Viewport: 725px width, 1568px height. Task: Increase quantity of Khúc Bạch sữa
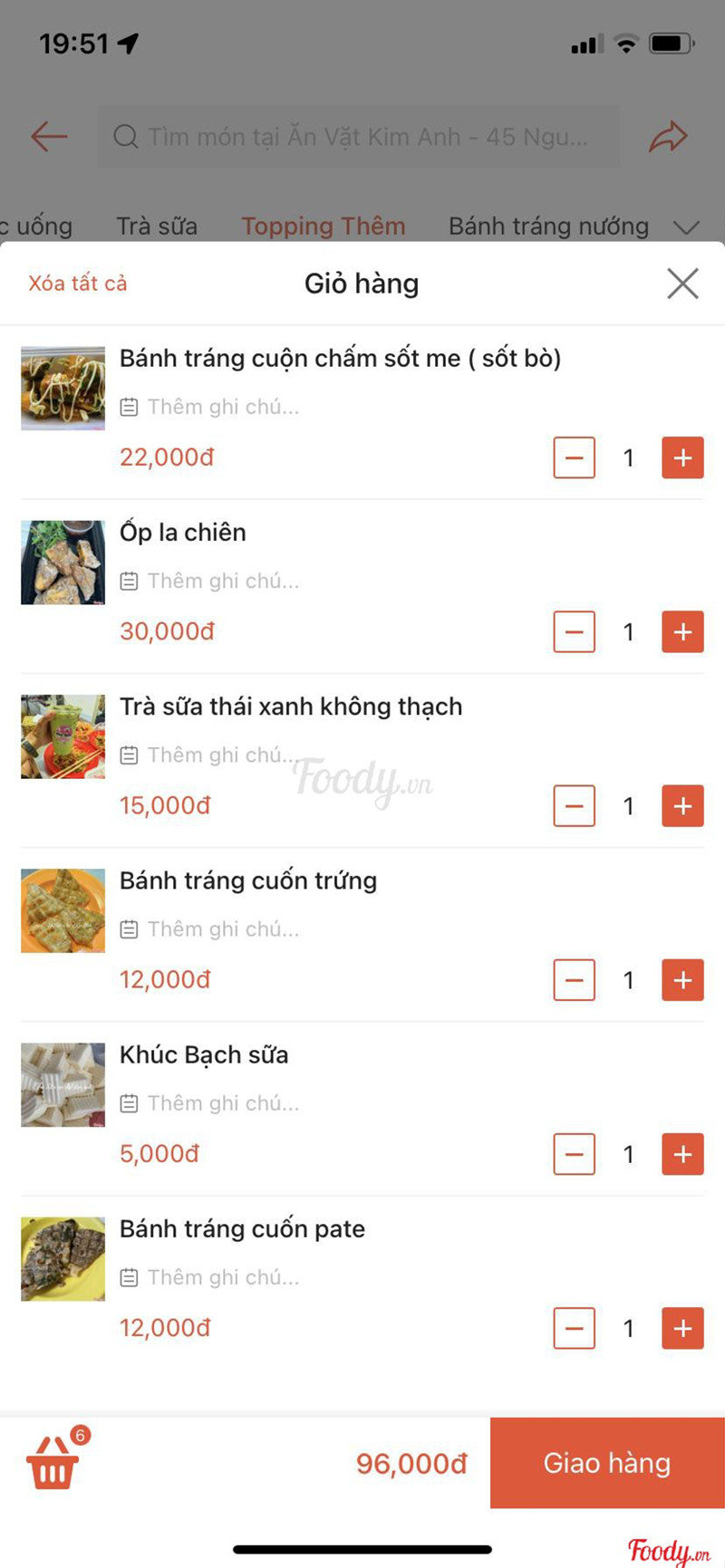pyautogui.click(x=682, y=1154)
